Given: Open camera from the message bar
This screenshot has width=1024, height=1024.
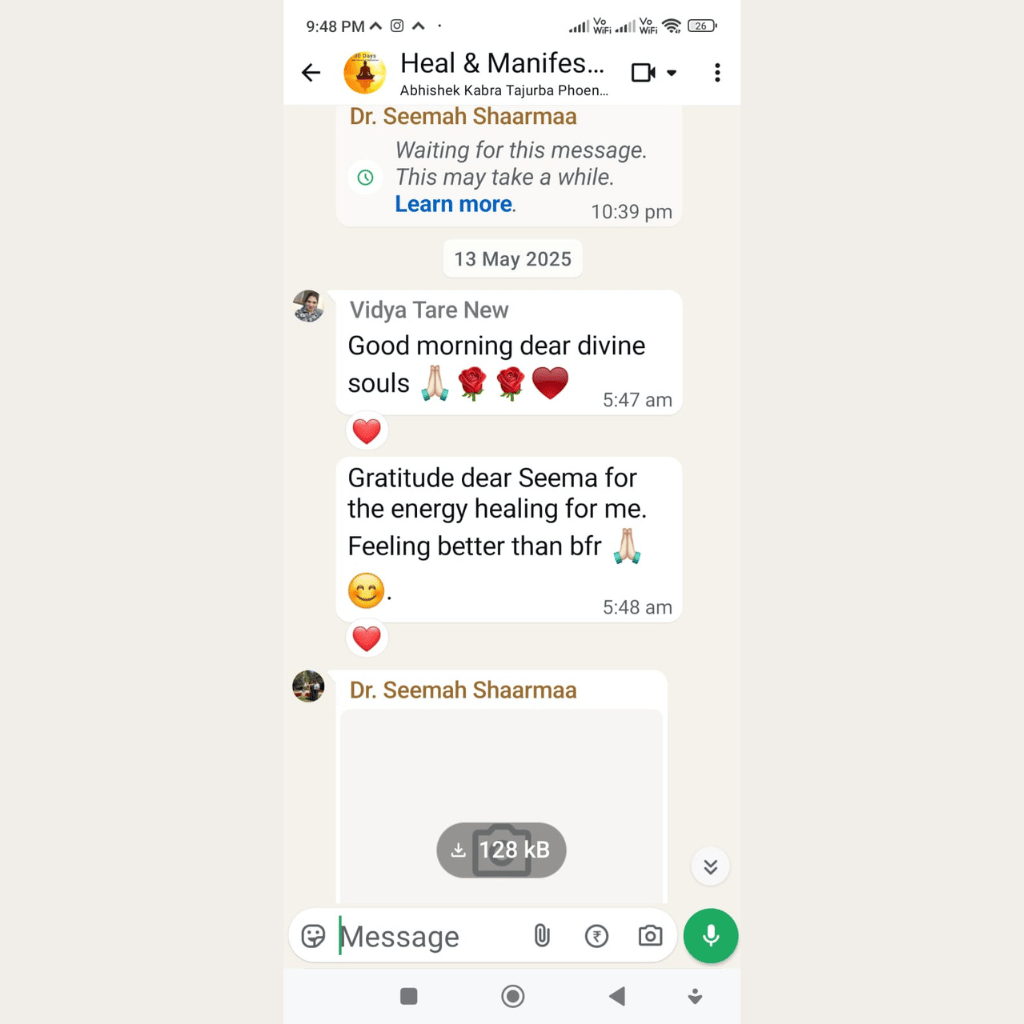Looking at the screenshot, I should coord(650,936).
